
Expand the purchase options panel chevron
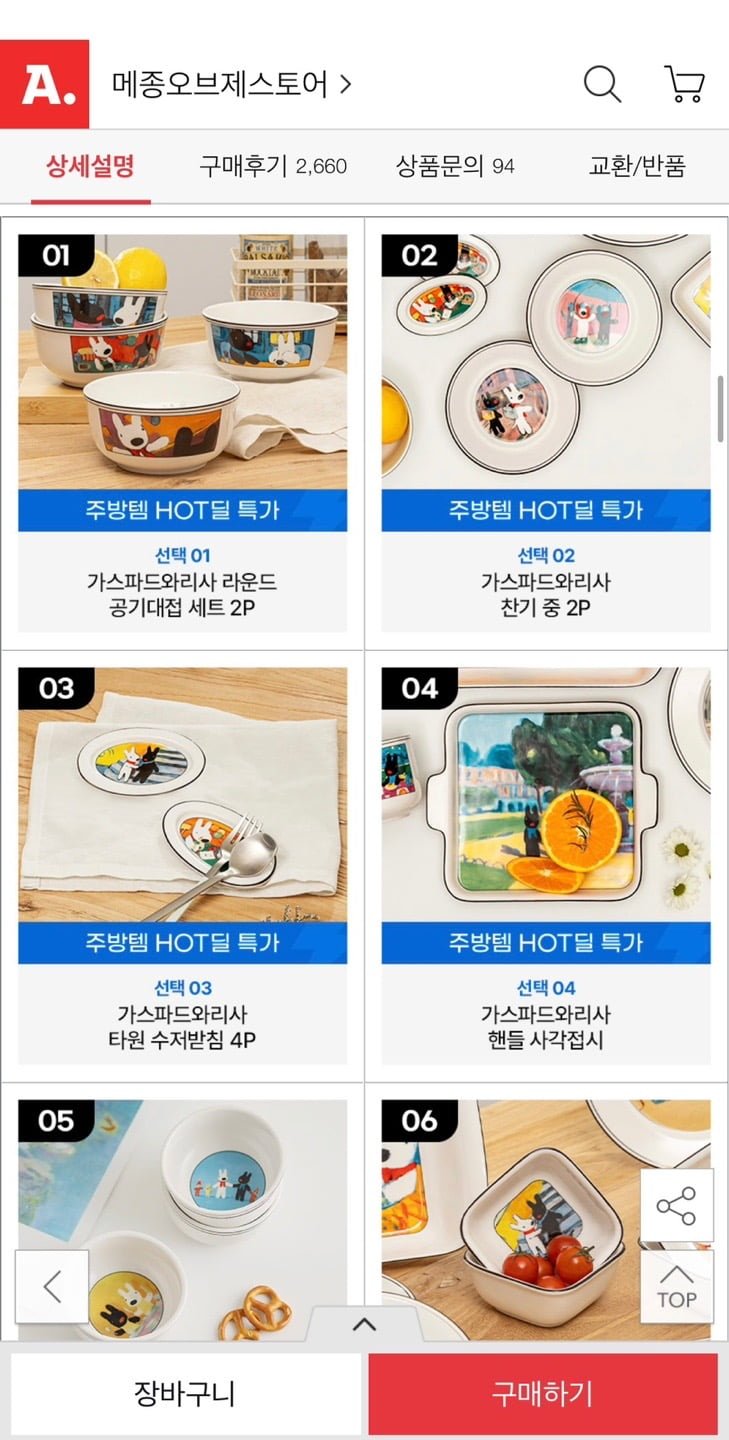[364, 1325]
